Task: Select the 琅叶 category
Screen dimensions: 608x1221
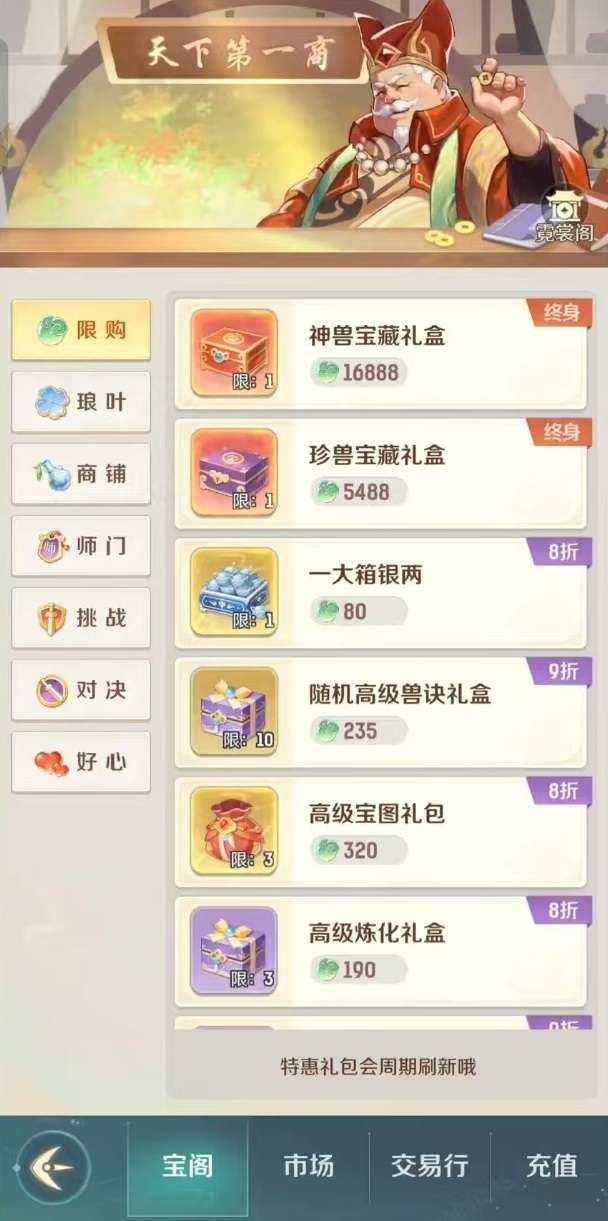Action: [81, 402]
